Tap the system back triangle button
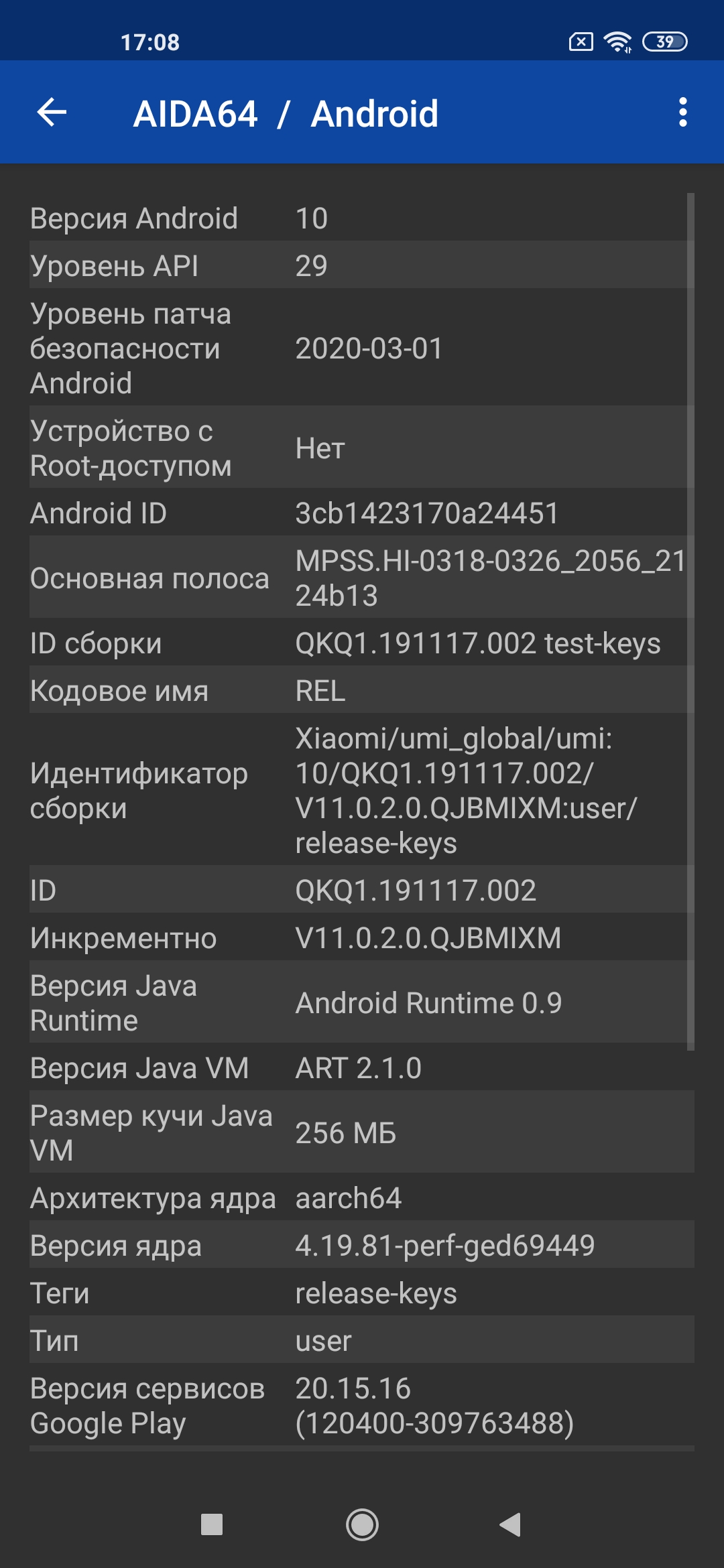The image size is (724, 1568). (511, 1524)
